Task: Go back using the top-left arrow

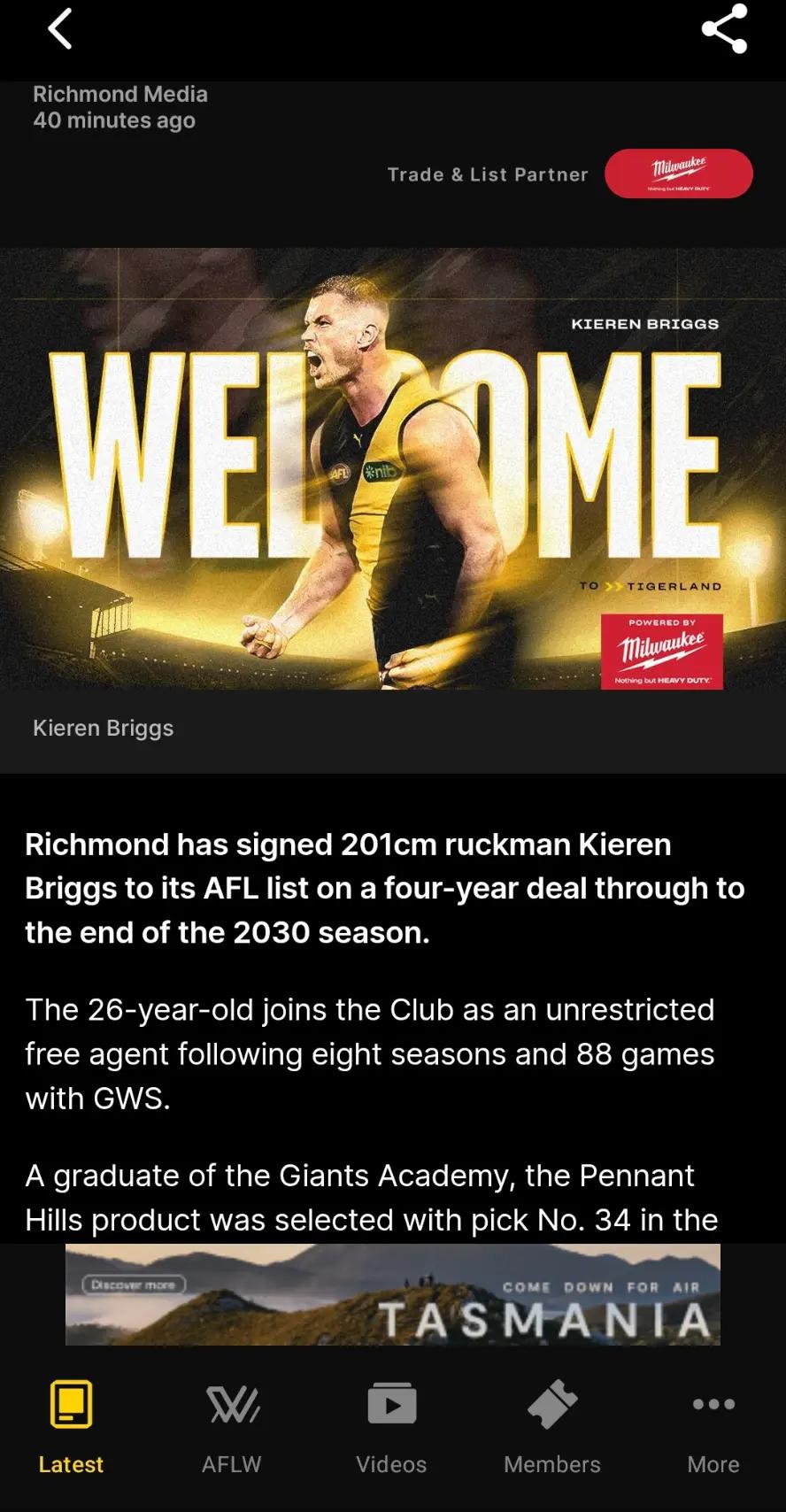Action: click(x=59, y=28)
